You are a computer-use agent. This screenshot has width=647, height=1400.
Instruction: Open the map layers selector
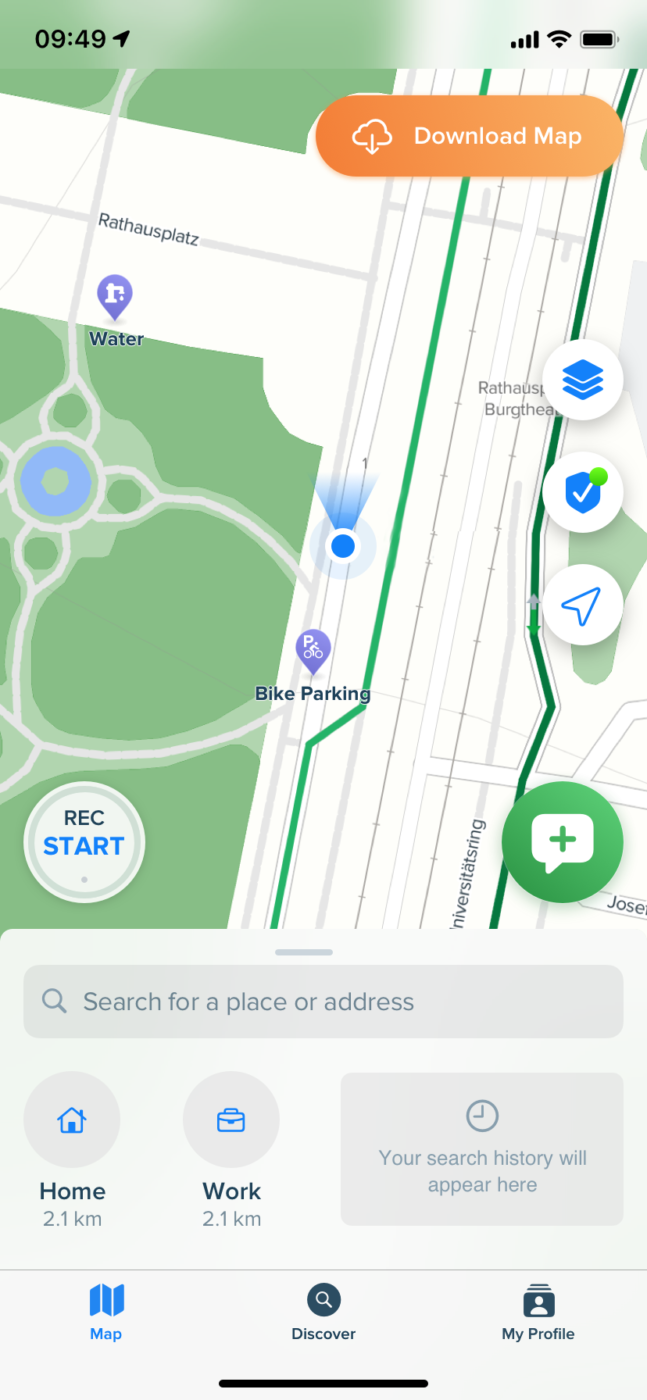click(582, 379)
